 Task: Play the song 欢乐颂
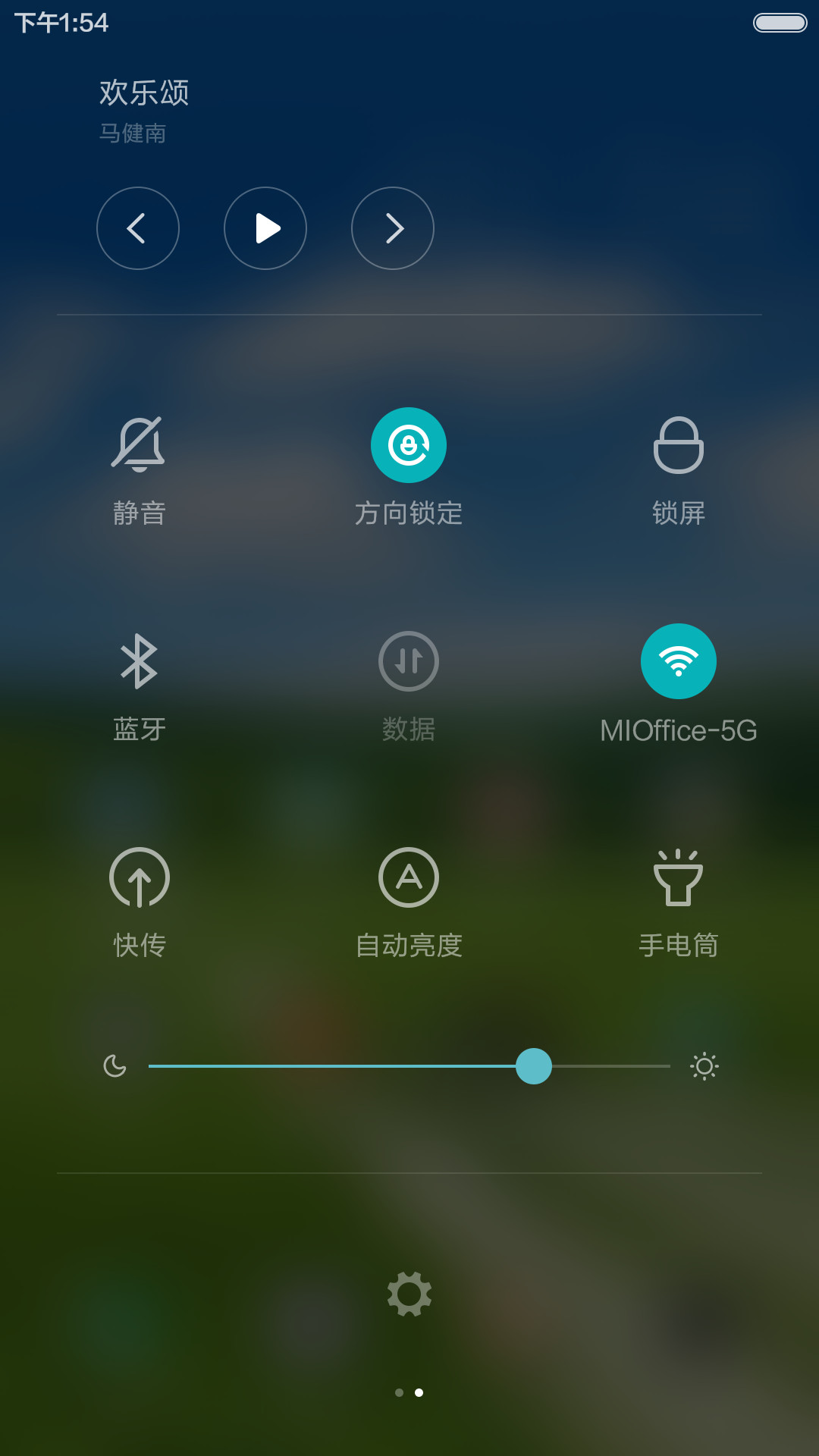(x=265, y=228)
